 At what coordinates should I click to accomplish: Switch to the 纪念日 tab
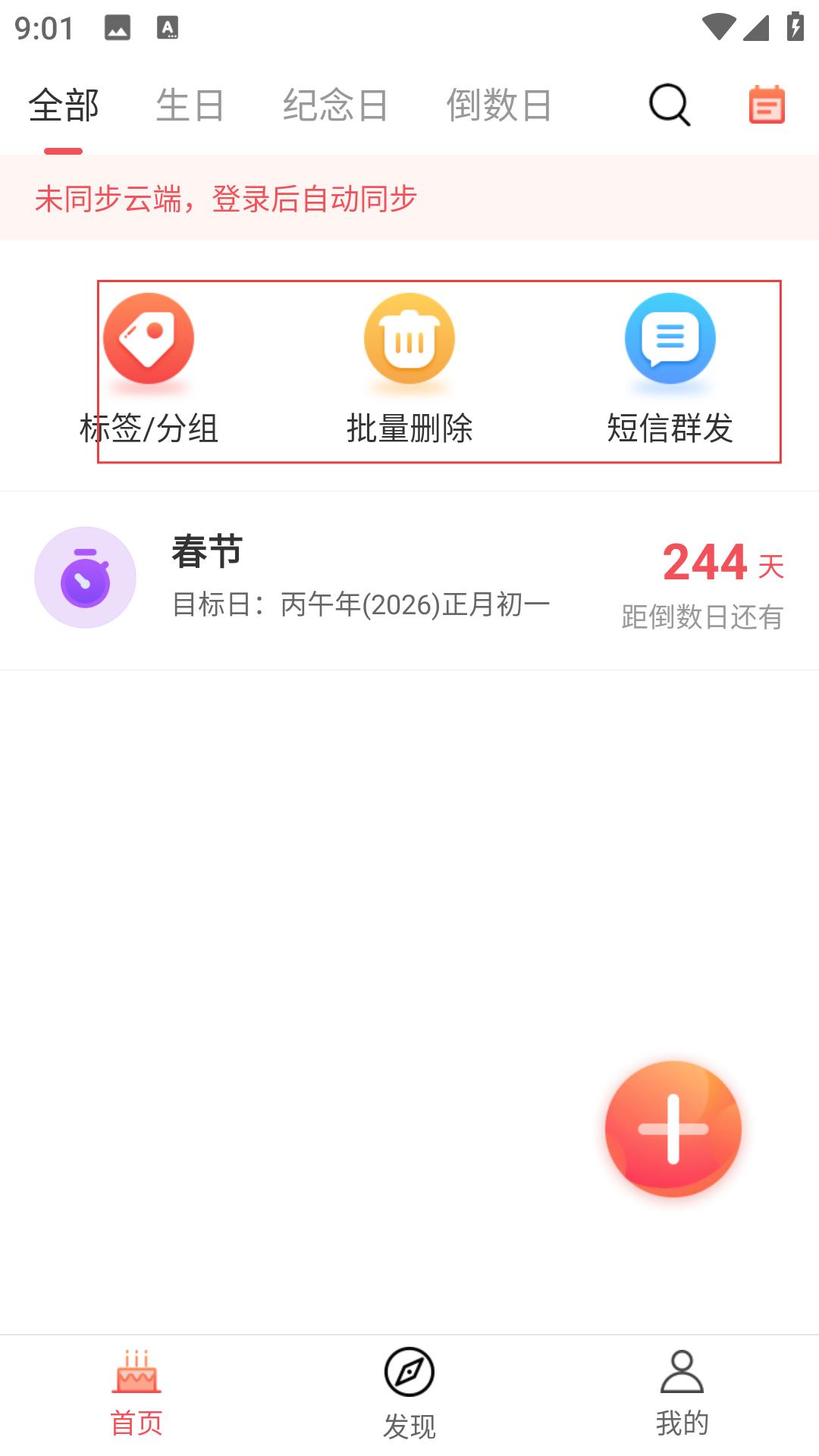pos(335,105)
